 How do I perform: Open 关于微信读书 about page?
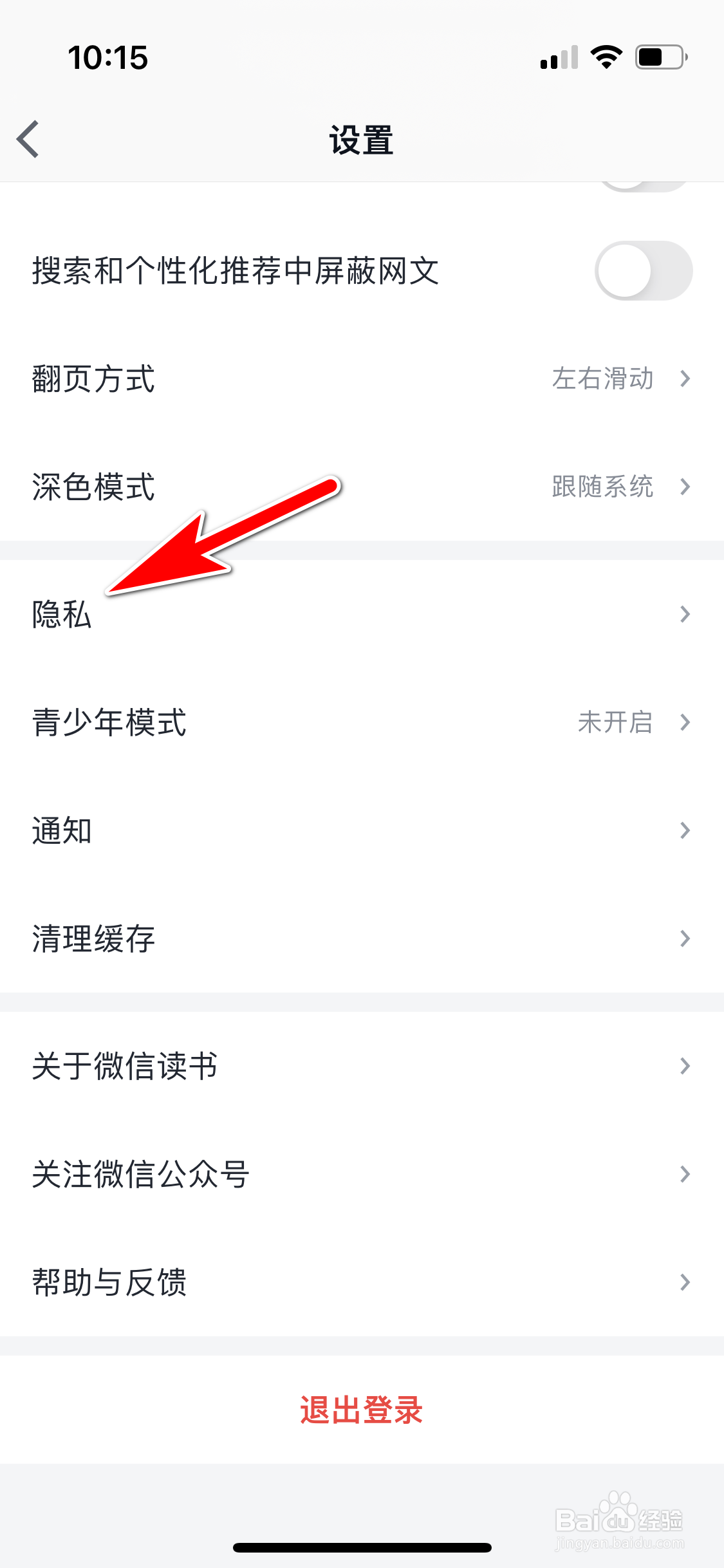point(362,1066)
